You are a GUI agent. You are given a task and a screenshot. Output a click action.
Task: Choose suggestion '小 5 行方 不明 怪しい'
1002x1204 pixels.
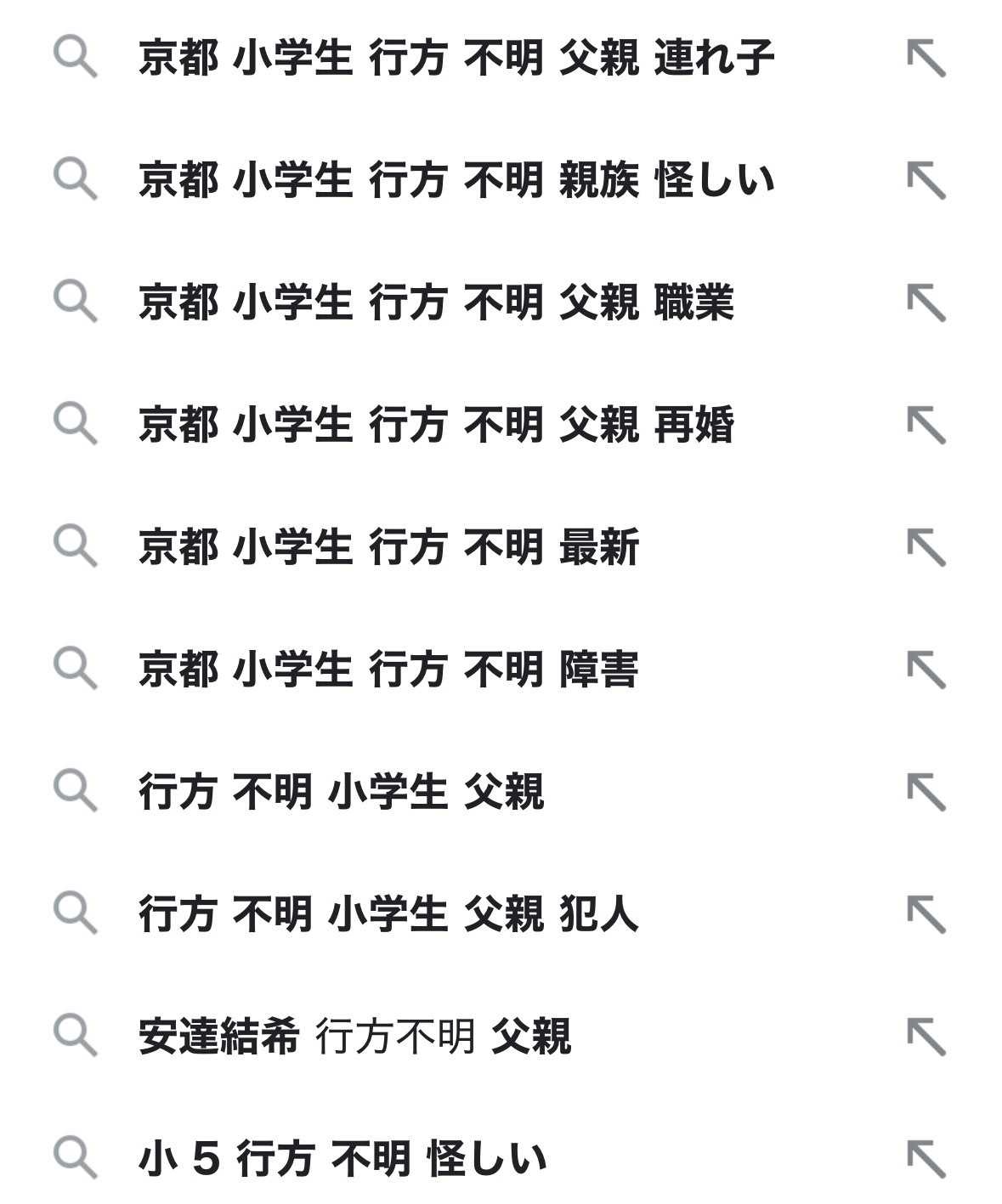341,1159
